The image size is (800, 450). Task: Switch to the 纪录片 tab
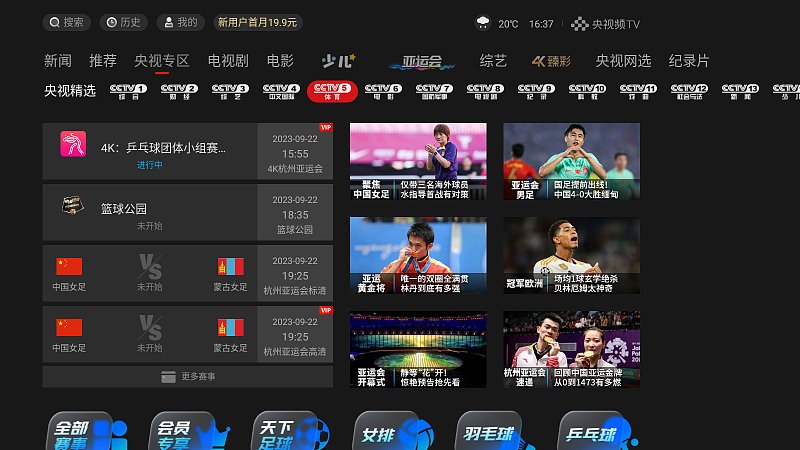[689, 61]
